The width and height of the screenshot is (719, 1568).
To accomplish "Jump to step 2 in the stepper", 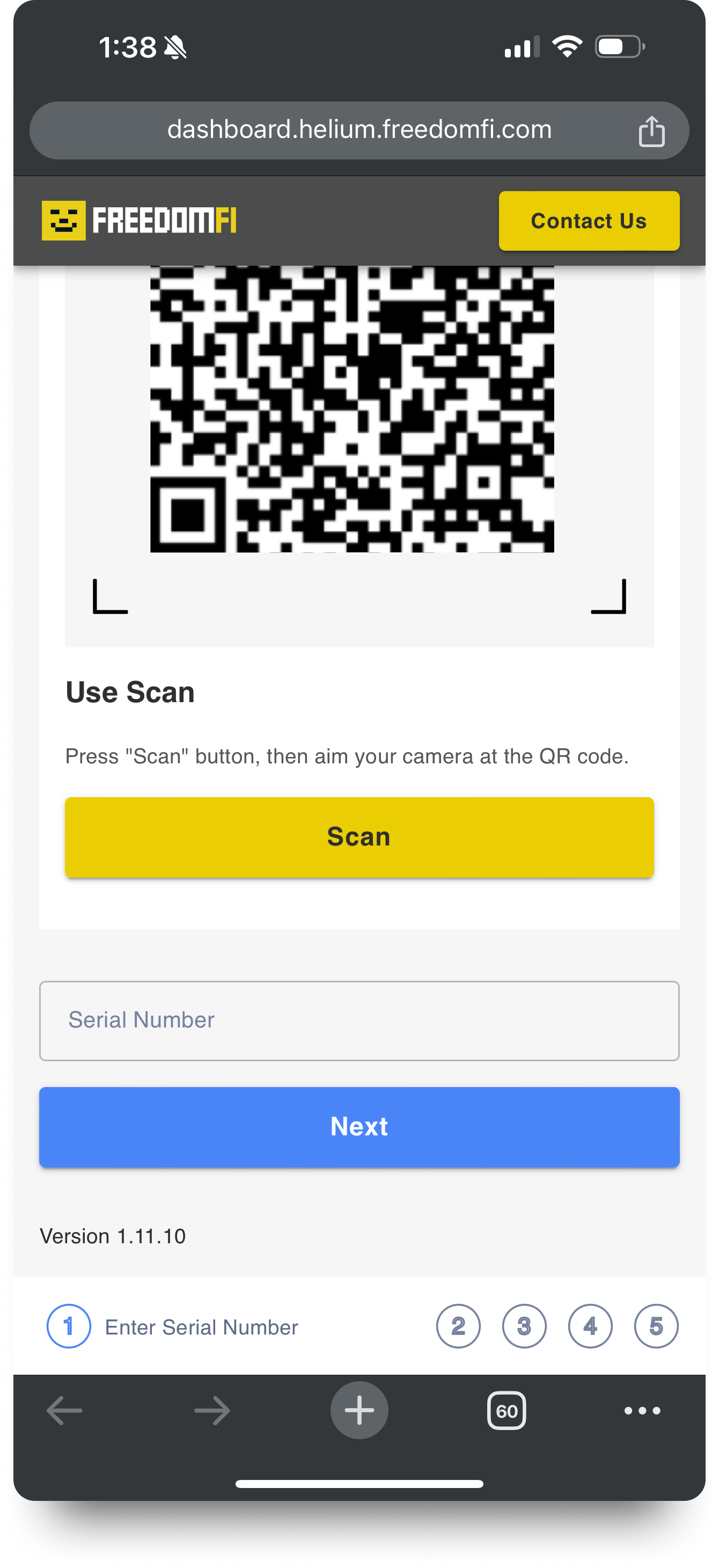I will point(458,1326).
